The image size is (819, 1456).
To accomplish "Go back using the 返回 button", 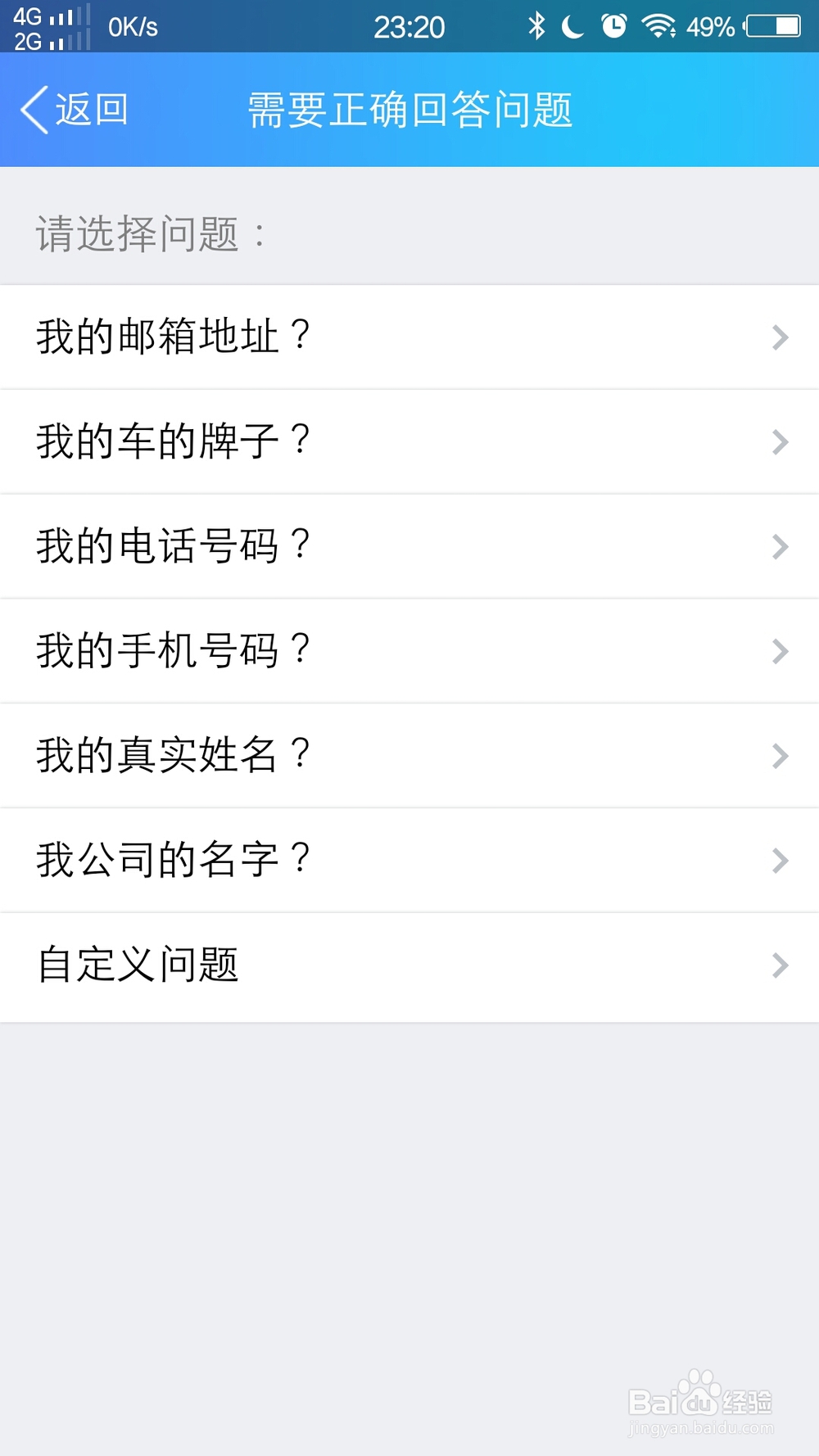I will (75, 110).
